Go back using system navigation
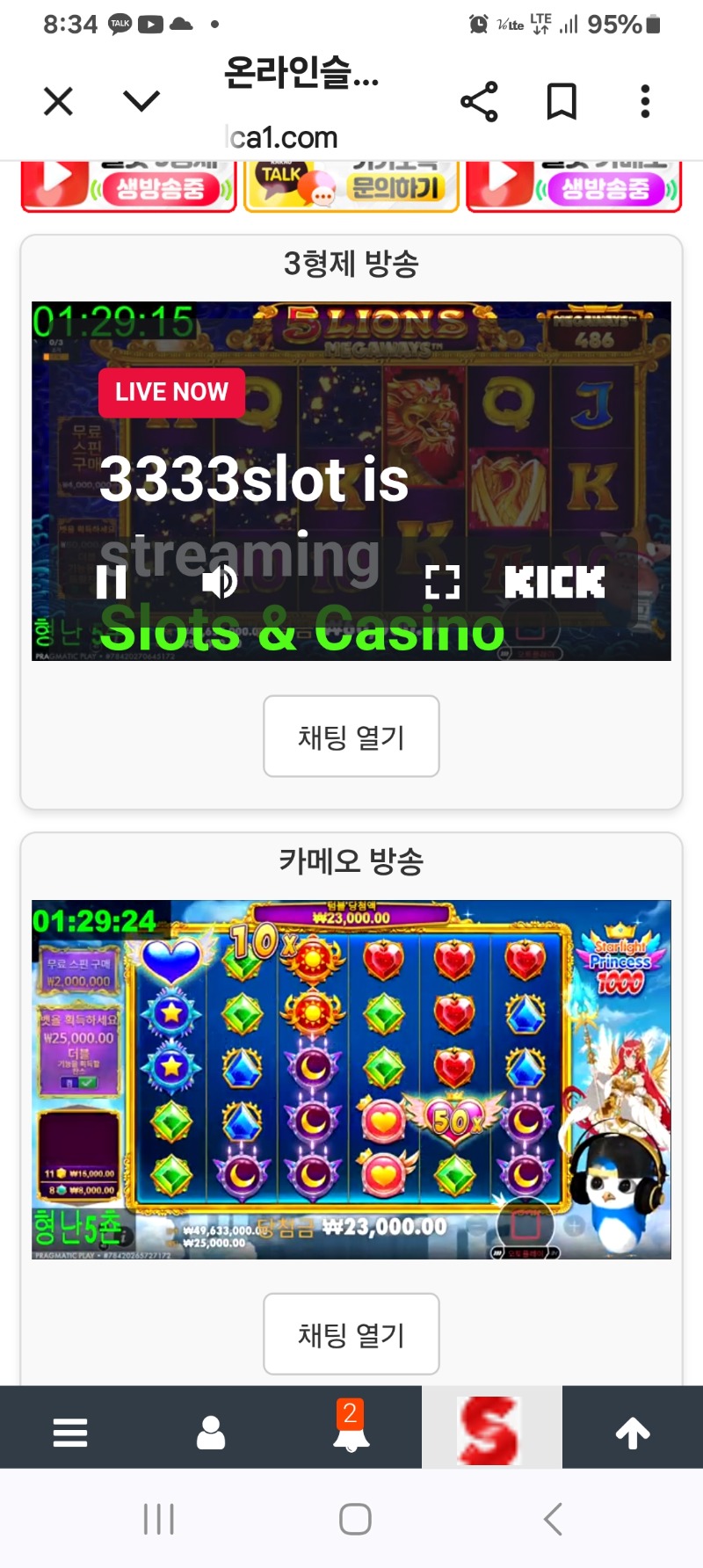The width and height of the screenshot is (703, 1568). 553,1519
